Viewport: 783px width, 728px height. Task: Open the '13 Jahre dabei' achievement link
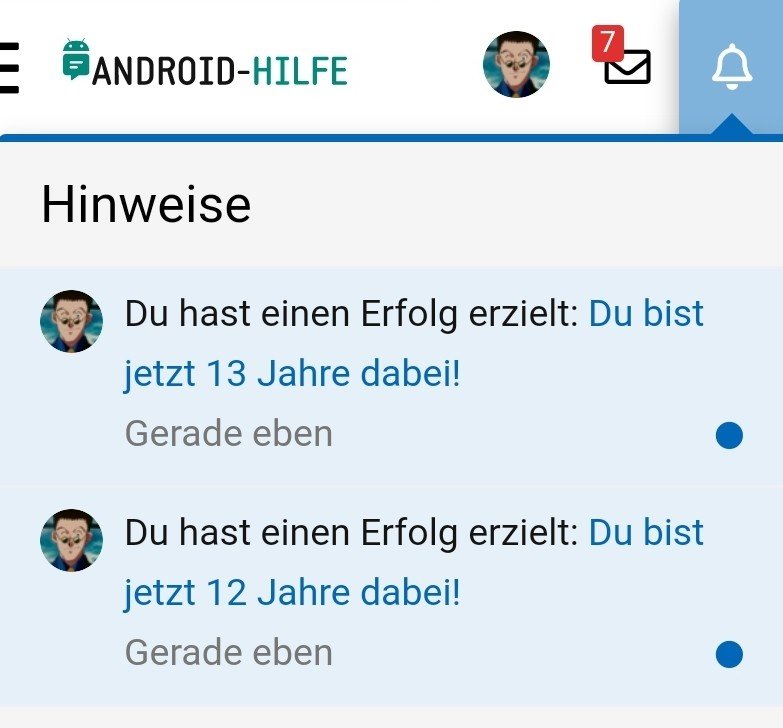[292, 374]
